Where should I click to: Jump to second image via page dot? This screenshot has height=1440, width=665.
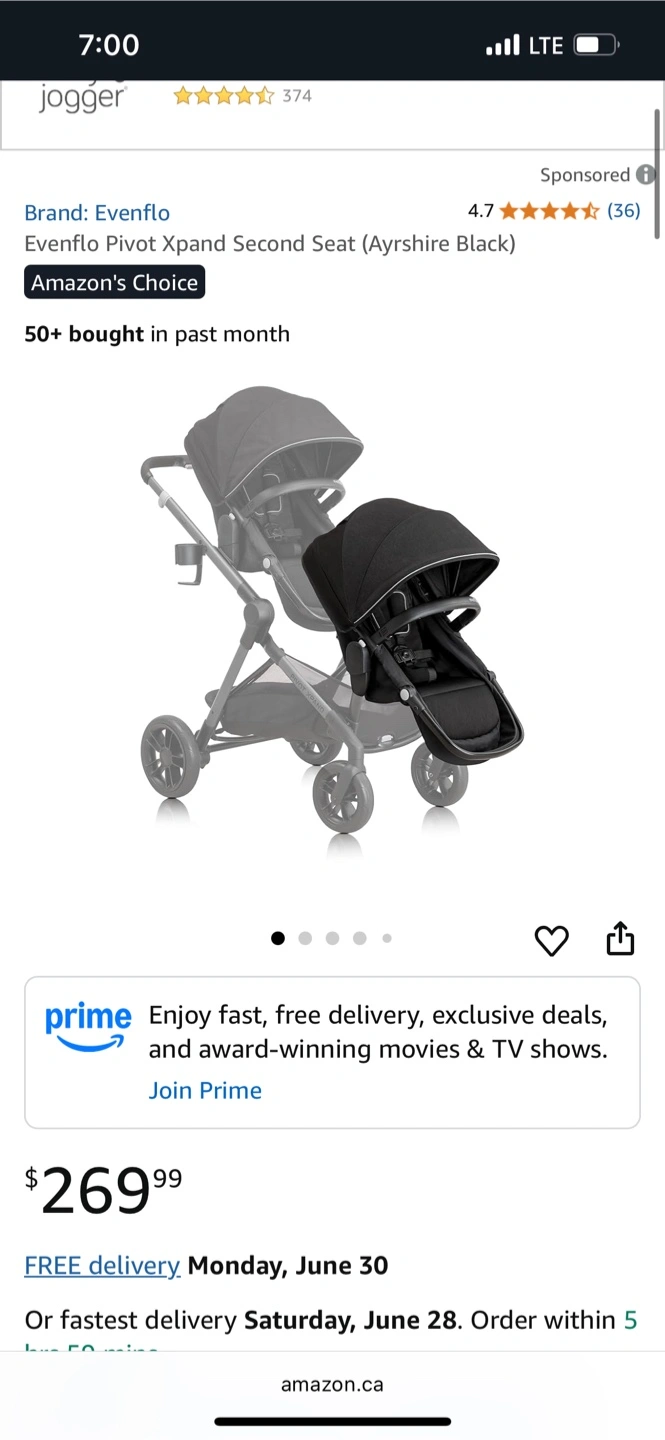(x=305, y=938)
